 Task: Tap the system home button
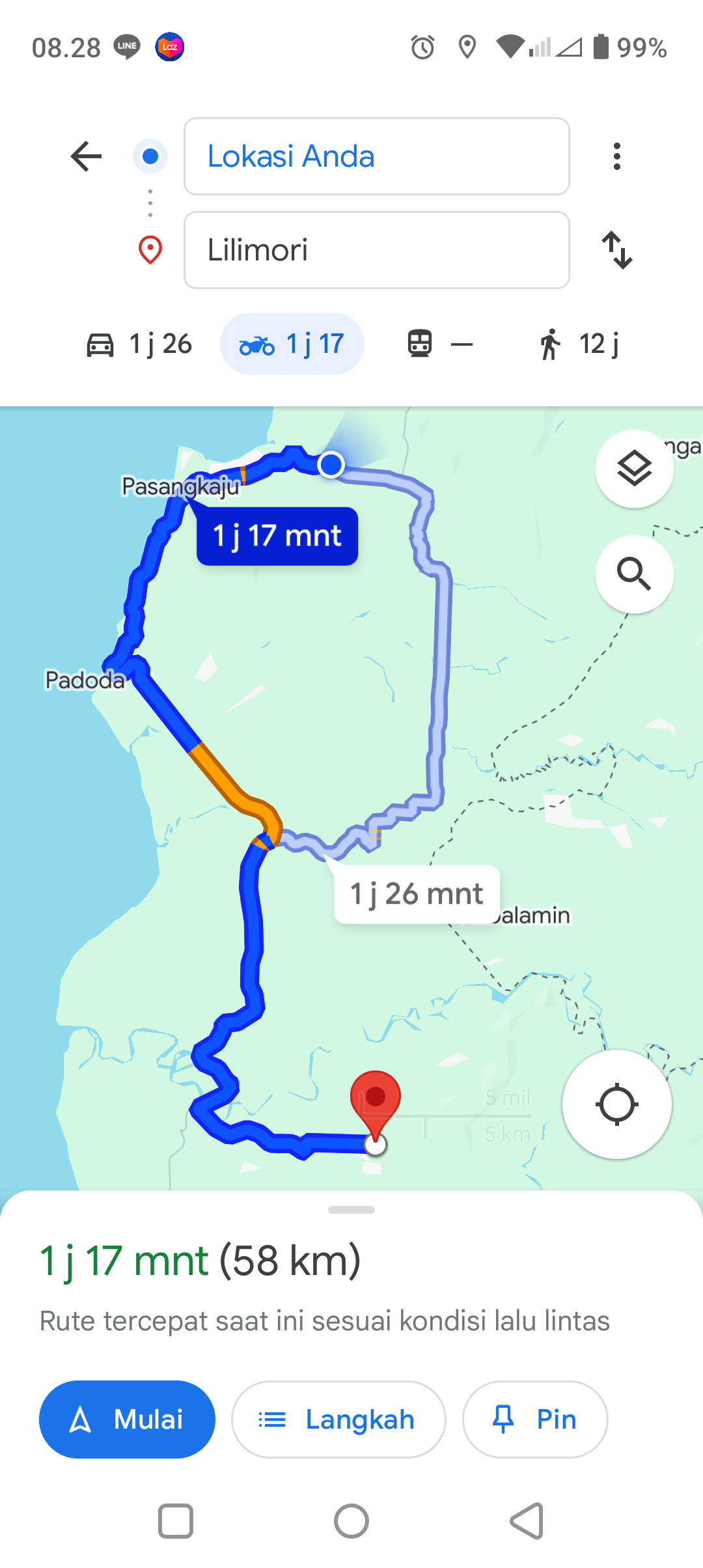tap(351, 1522)
